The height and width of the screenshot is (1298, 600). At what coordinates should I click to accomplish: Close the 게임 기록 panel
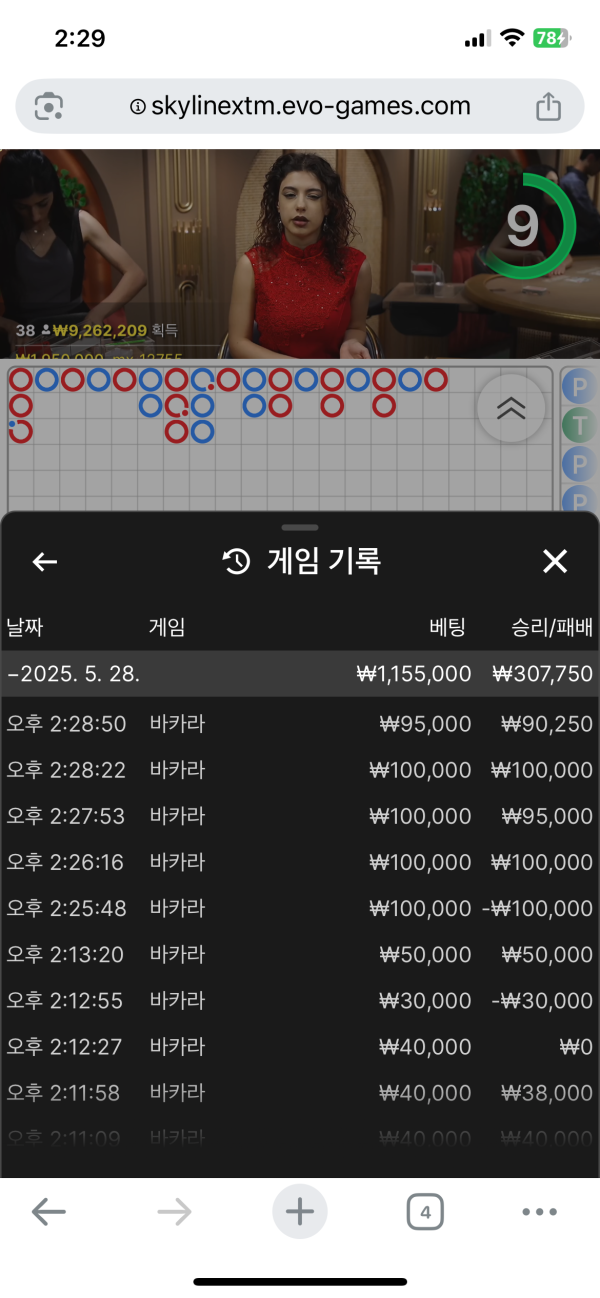pyautogui.click(x=555, y=562)
